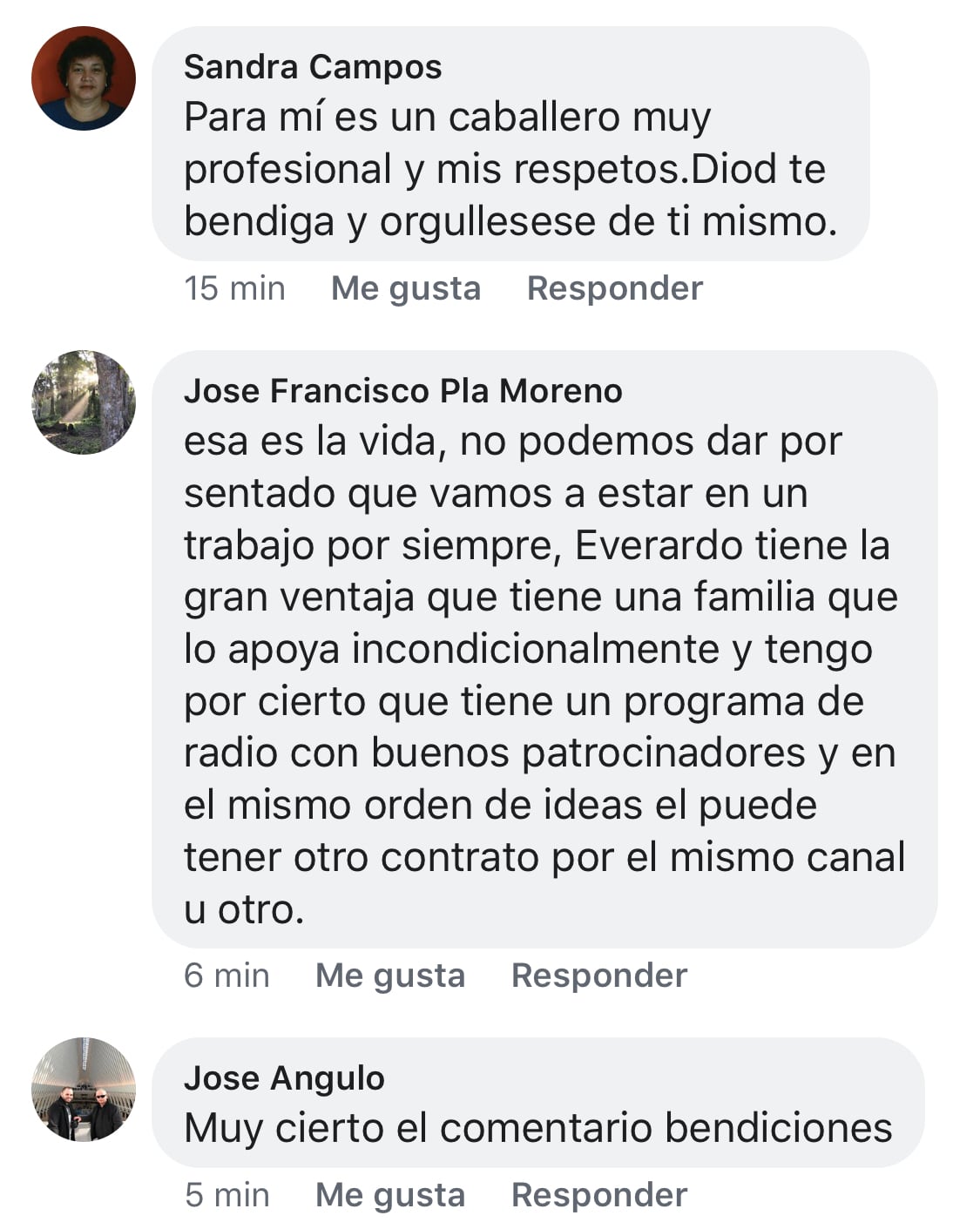The image size is (980, 1229).
Task: Open Jose Angulo's profile picture
Action: click(84, 1090)
